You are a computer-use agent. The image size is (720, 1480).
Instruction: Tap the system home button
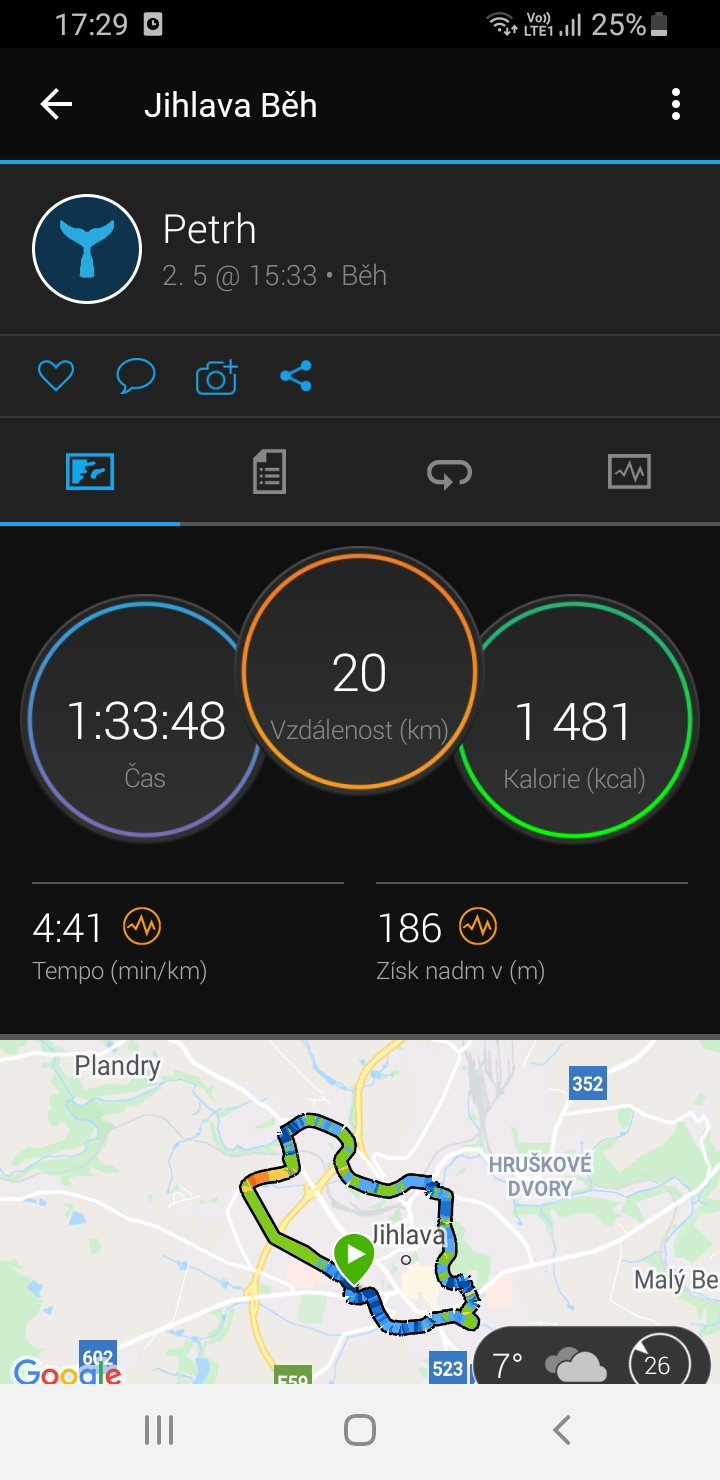tap(360, 1430)
